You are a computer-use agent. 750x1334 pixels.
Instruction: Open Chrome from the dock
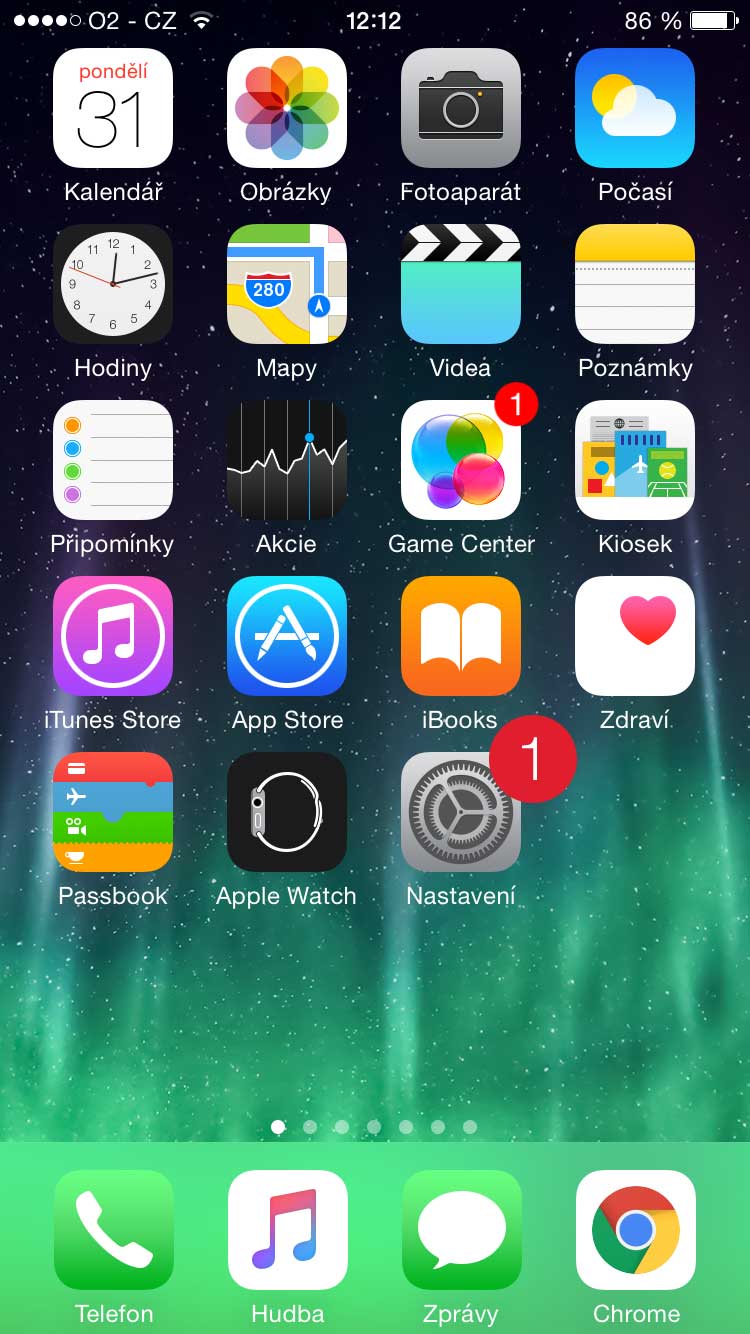tap(636, 1230)
